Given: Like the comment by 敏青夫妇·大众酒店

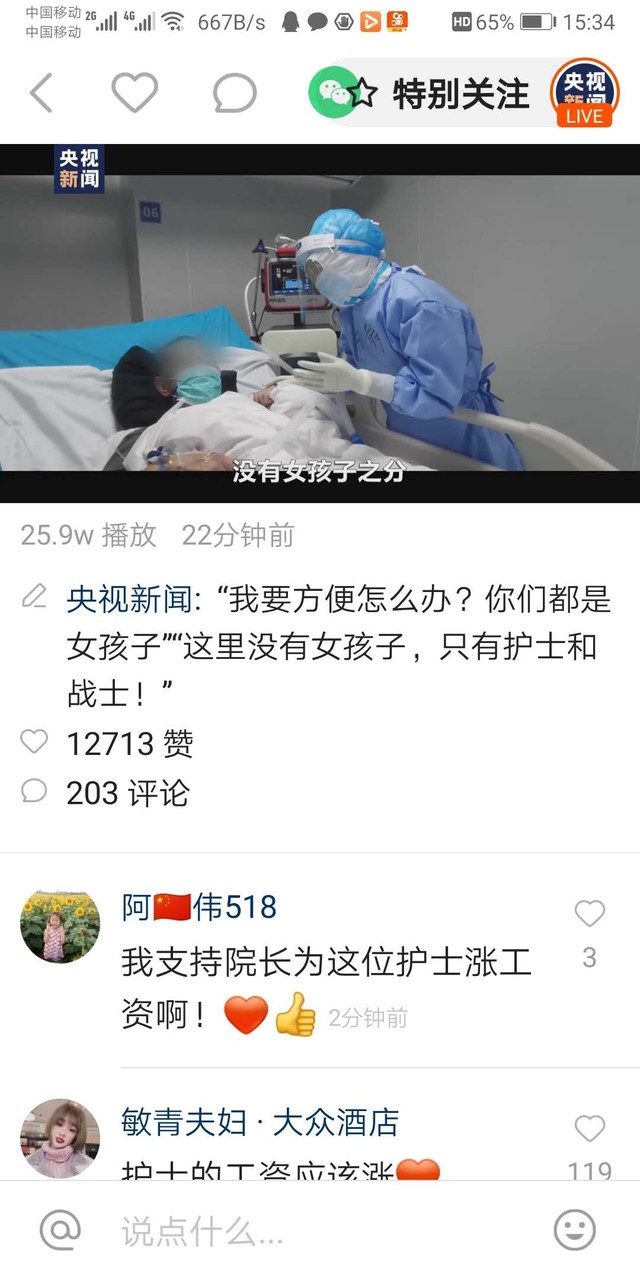Looking at the screenshot, I should pyautogui.click(x=589, y=1128).
